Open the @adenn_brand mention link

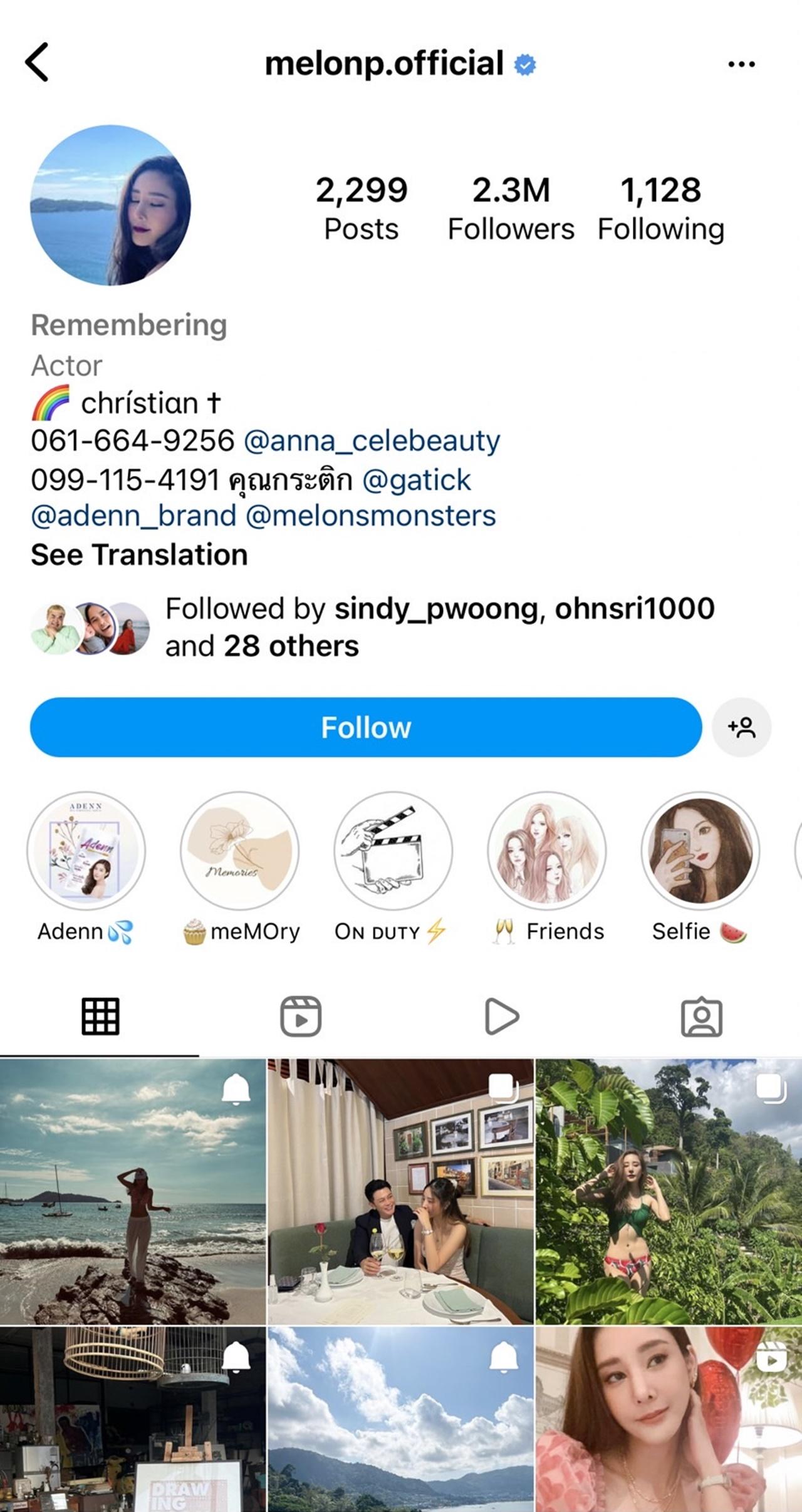click(133, 516)
